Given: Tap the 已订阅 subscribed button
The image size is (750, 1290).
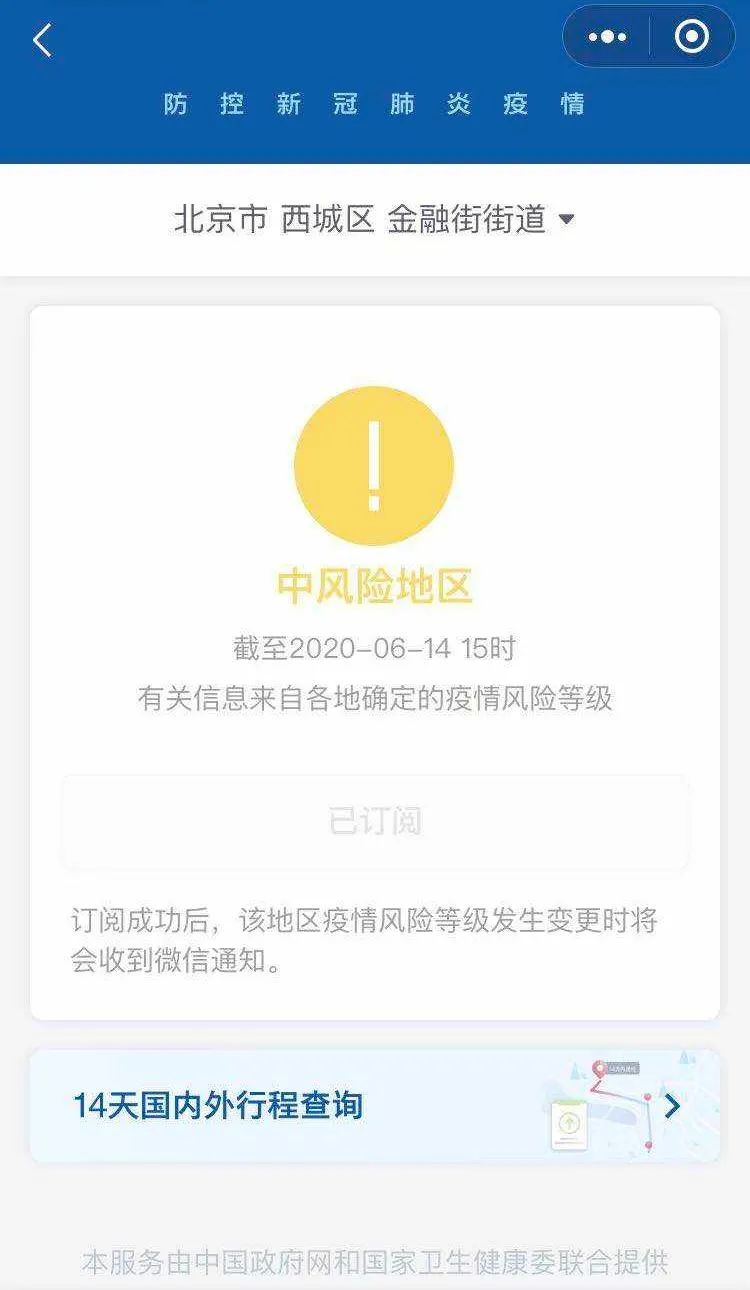Looking at the screenshot, I should [x=375, y=820].
